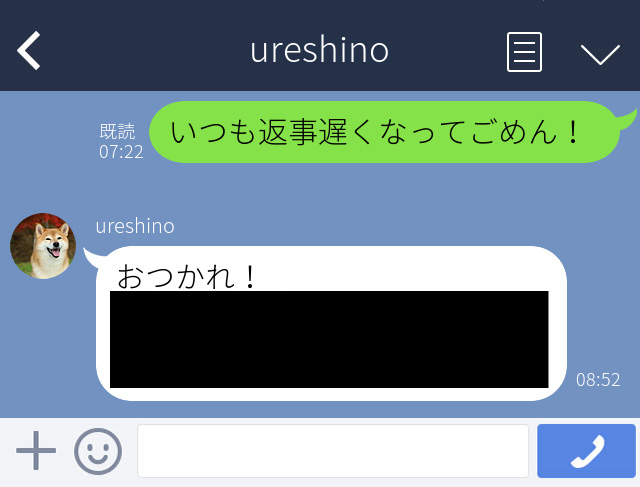Expand the chat options chevron
640x487 pixels.
pyautogui.click(x=600, y=53)
